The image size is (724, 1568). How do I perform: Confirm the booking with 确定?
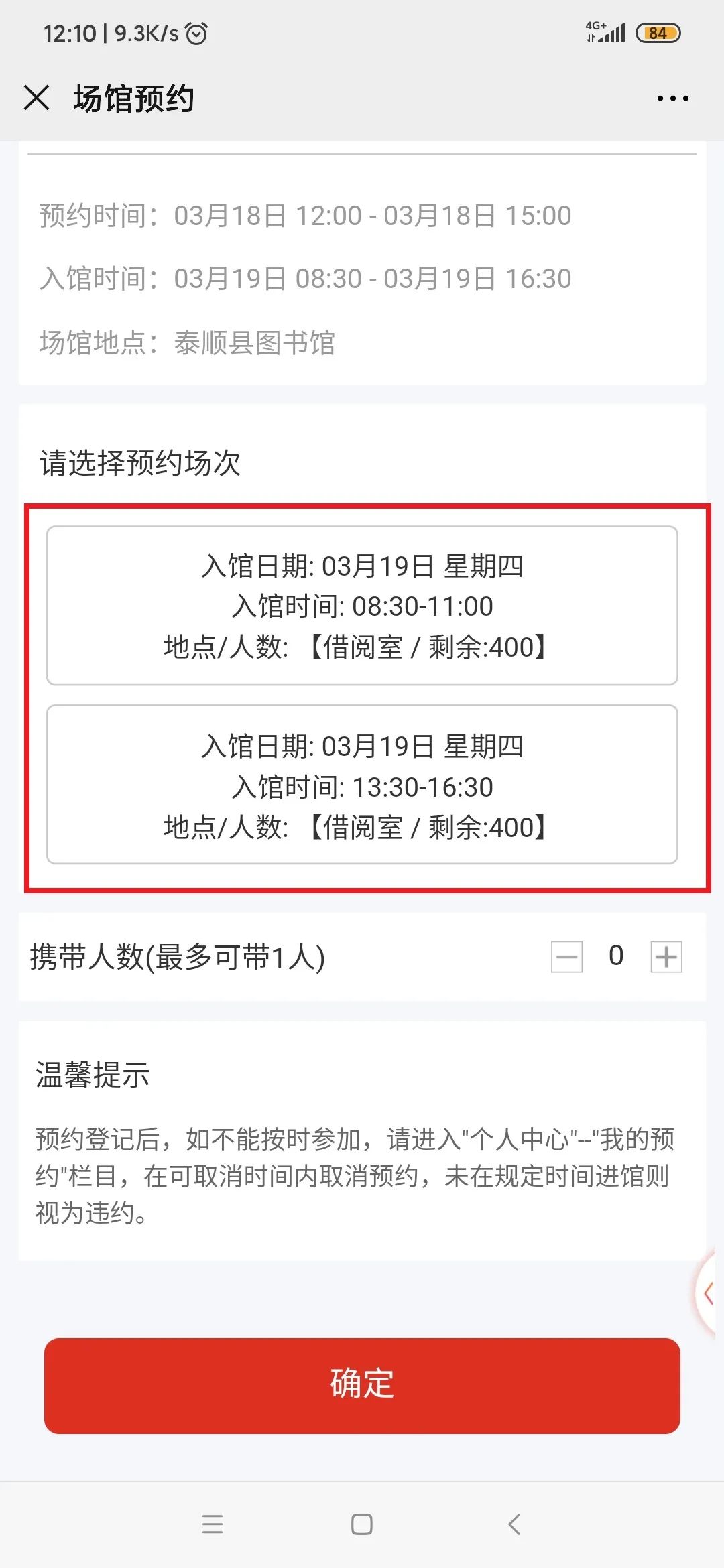coord(362,1386)
